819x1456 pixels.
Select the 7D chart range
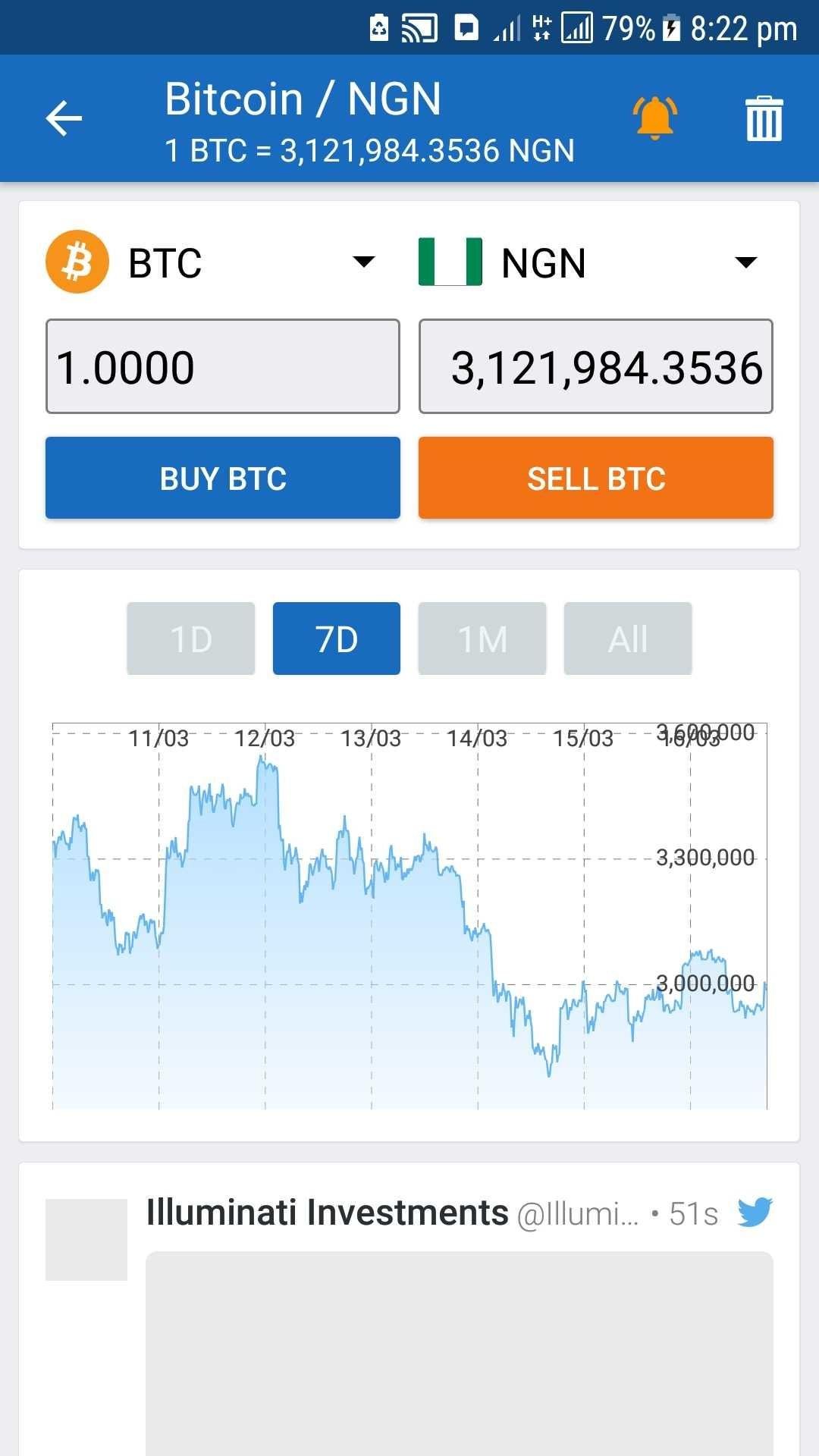(337, 639)
